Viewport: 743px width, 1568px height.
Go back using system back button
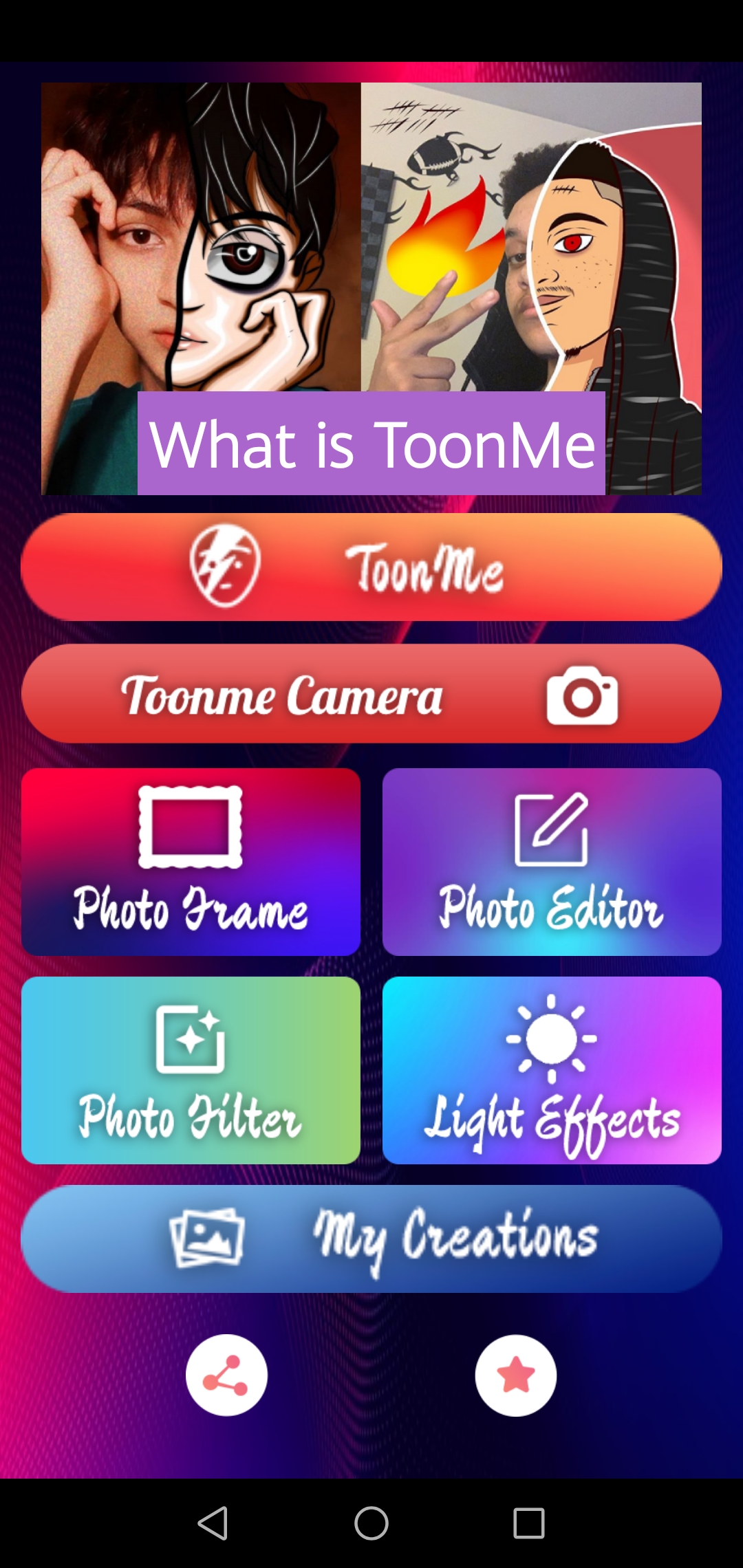[213, 1523]
